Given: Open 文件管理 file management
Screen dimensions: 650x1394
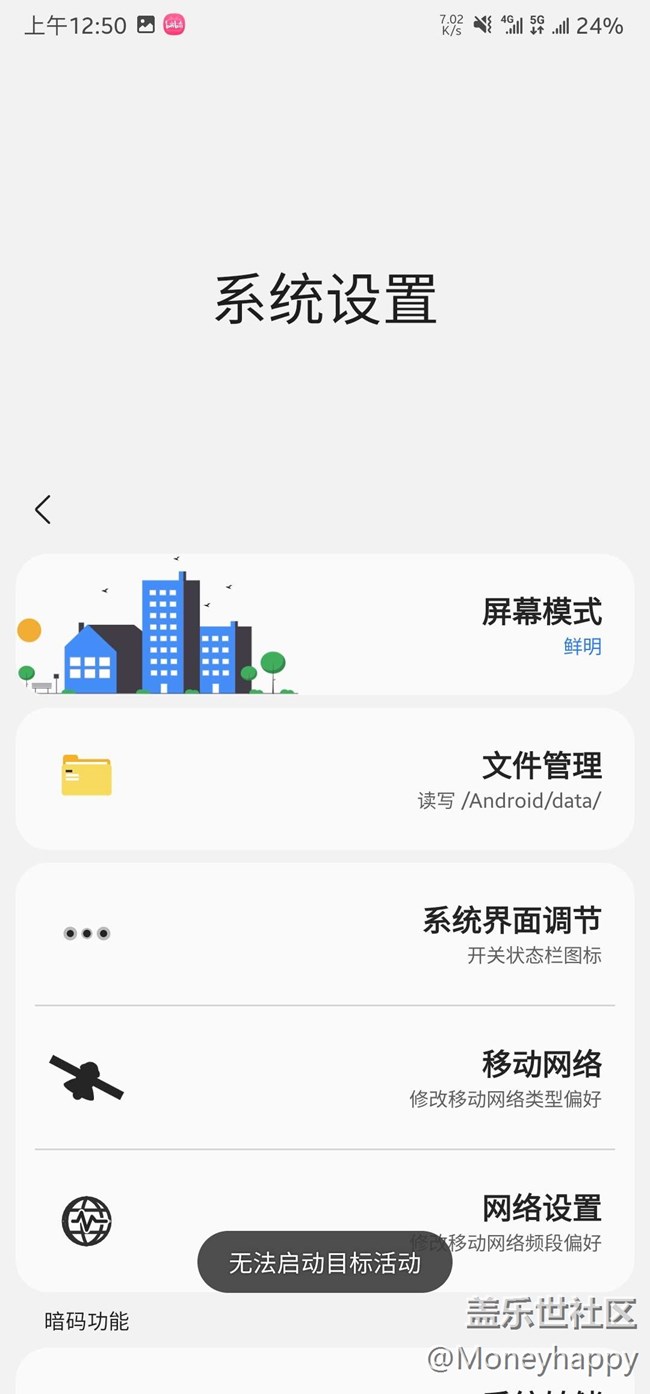Looking at the screenshot, I should [324, 779].
